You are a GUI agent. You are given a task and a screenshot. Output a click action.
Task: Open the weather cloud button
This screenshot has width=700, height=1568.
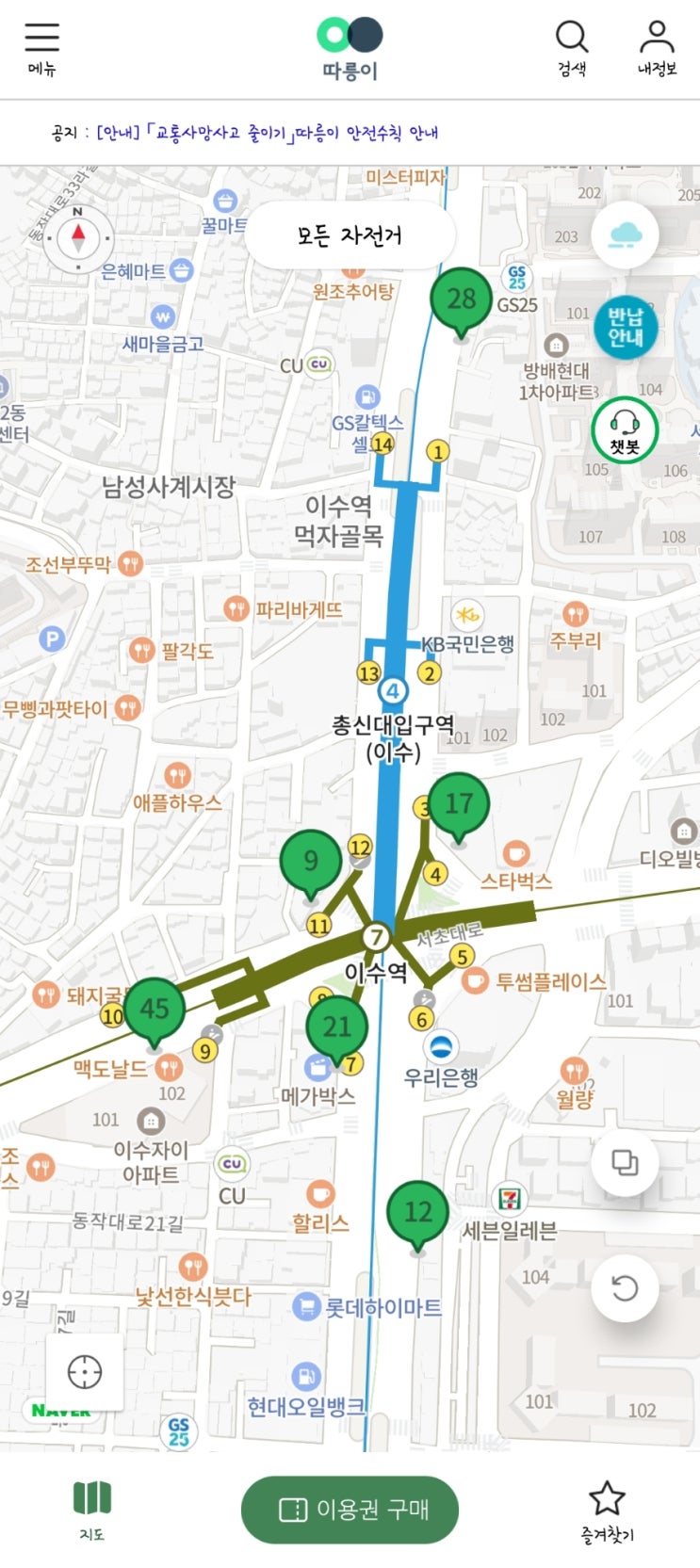pos(625,234)
